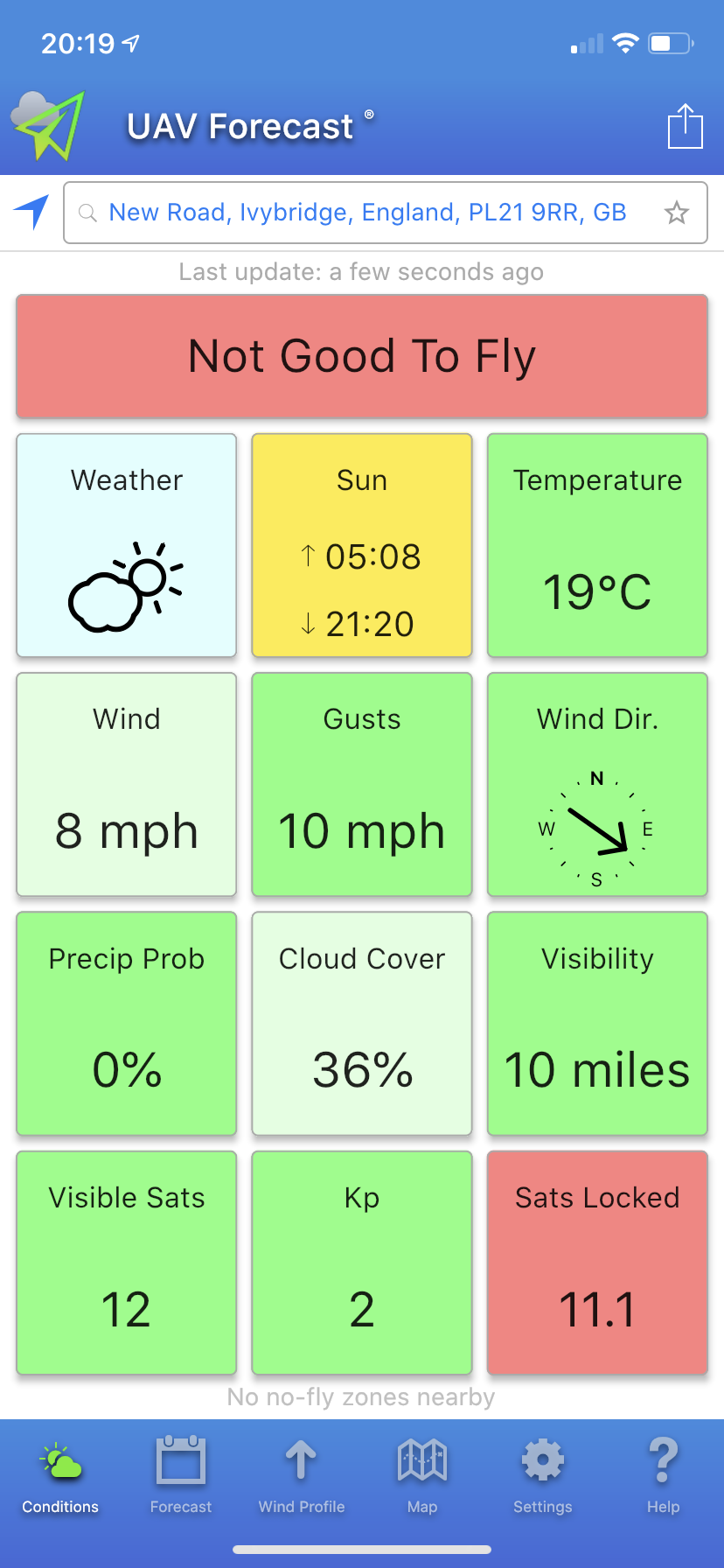Use current location arrow
The width and height of the screenshot is (724, 1568).
tap(31, 212)
